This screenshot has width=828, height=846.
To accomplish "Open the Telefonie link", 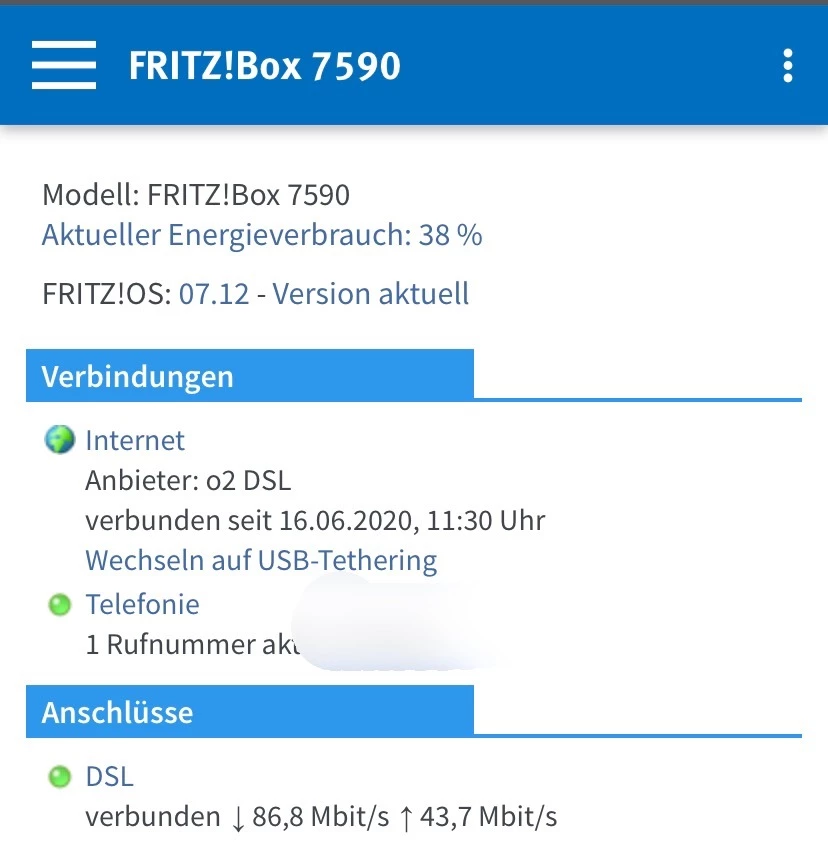I will click(x=142, y=604).
